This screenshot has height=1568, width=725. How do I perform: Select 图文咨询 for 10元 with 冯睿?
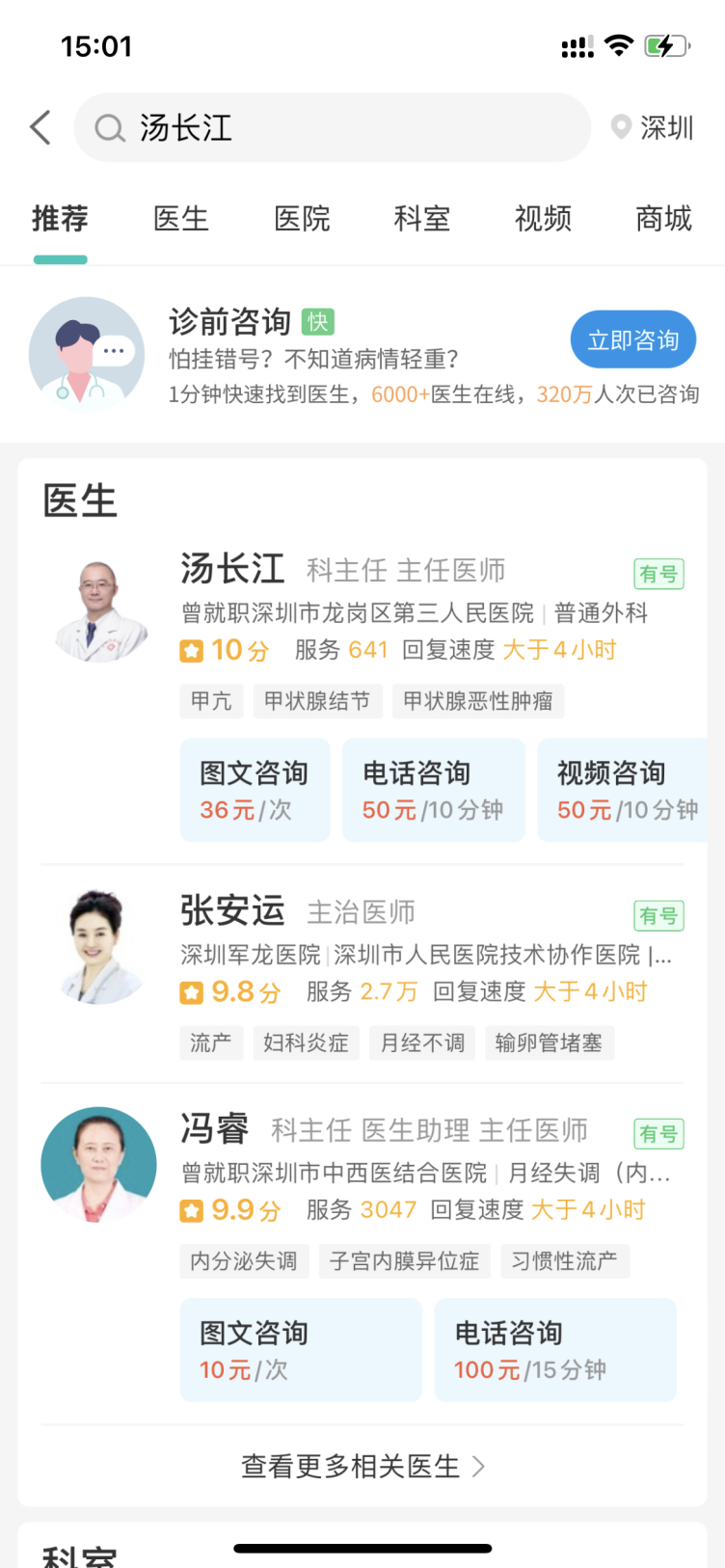[x=300, y=1349]
